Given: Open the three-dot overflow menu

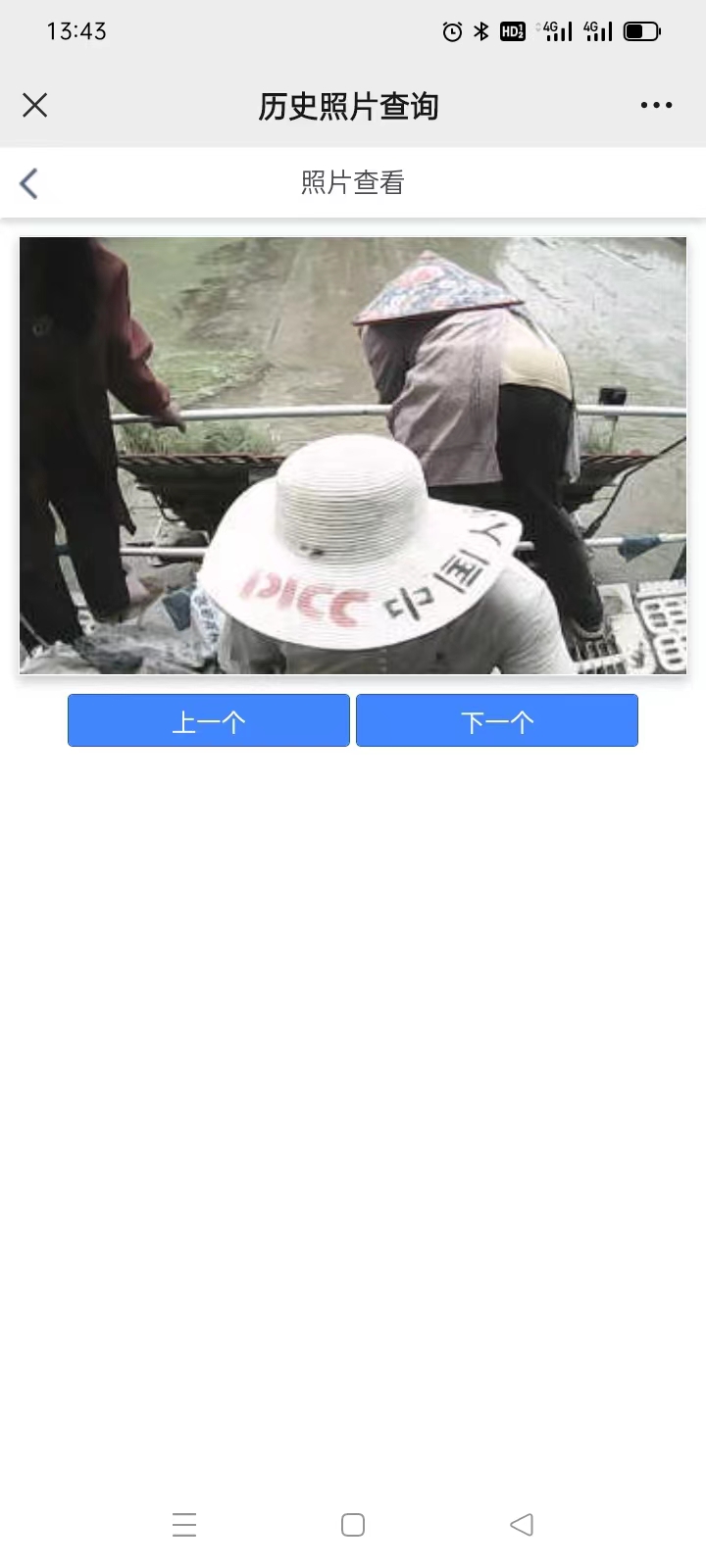Looking at the screenshot, I should (656, 105).
